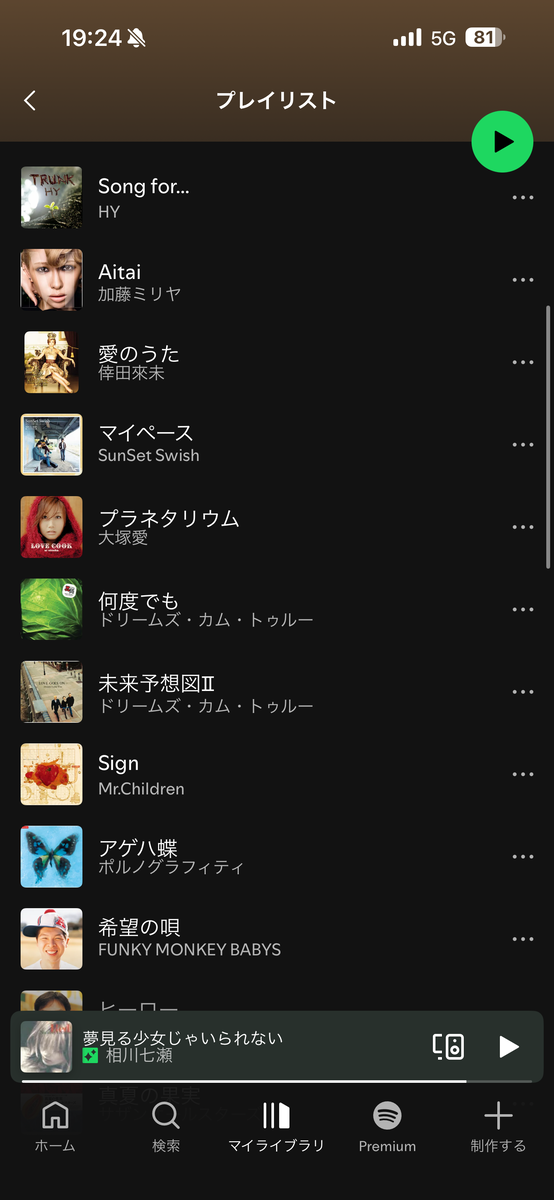Open more options for 愛のうた
The height and width of the screenshot is (1200, 554).
coord(522,362)
